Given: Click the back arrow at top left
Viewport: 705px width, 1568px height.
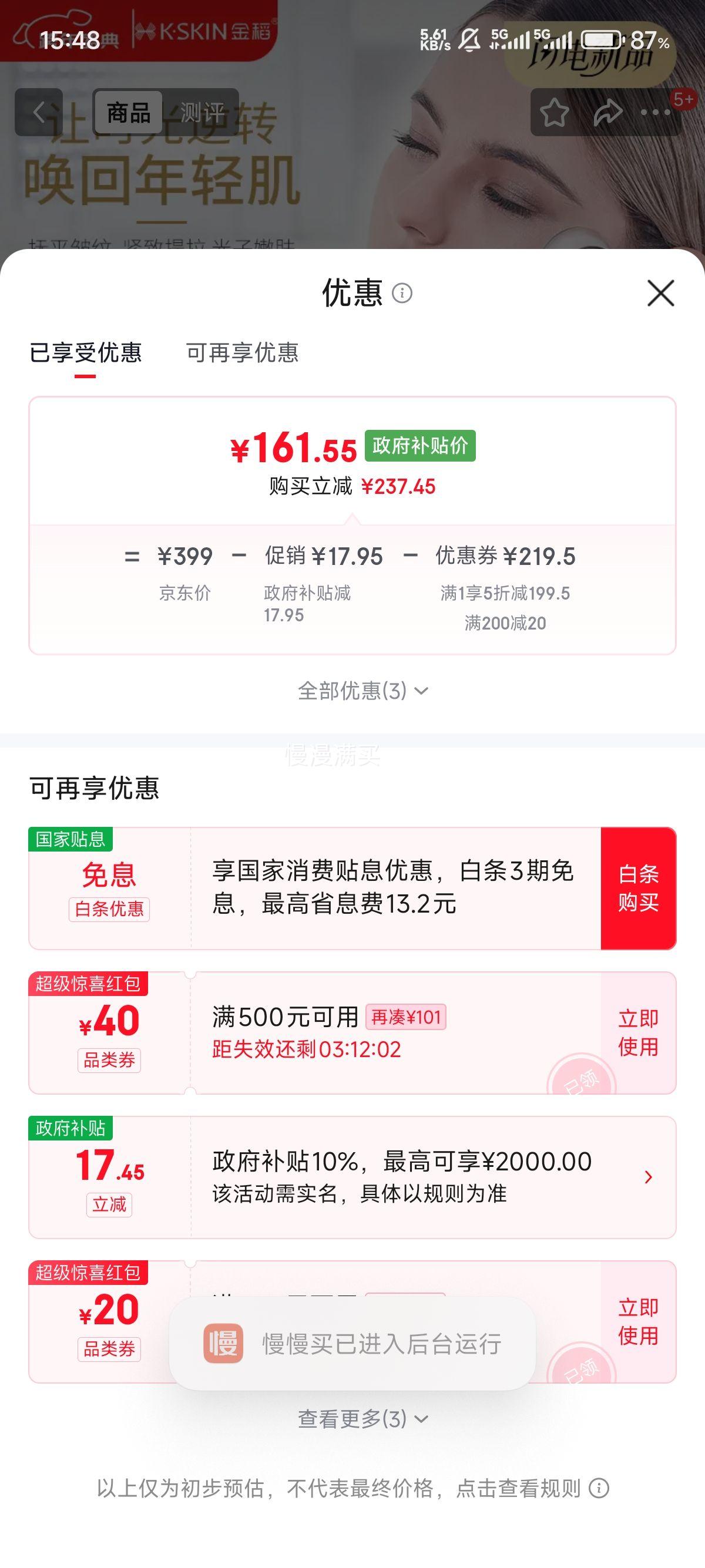Looking at the screenshot, I should 38,112.
